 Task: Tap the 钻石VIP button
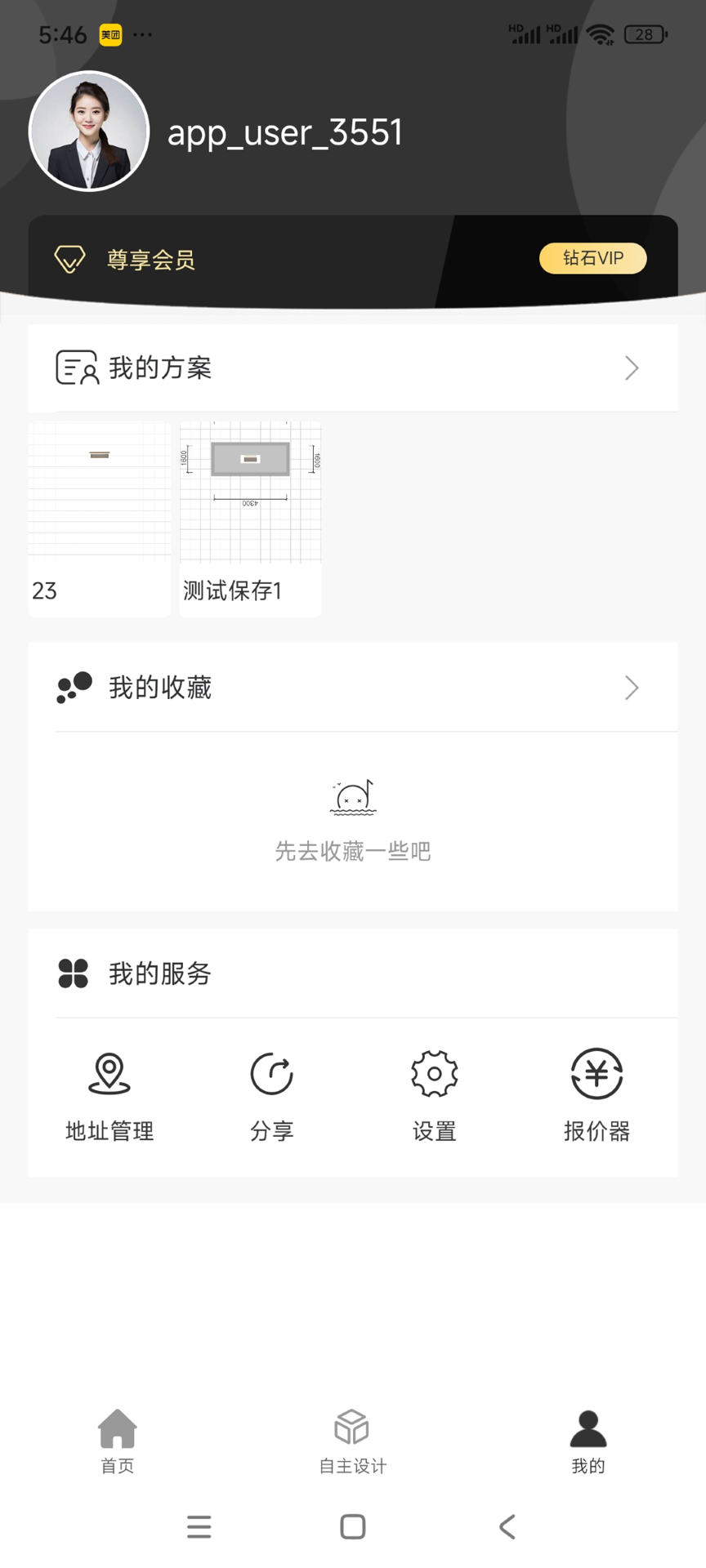point(592,258)
